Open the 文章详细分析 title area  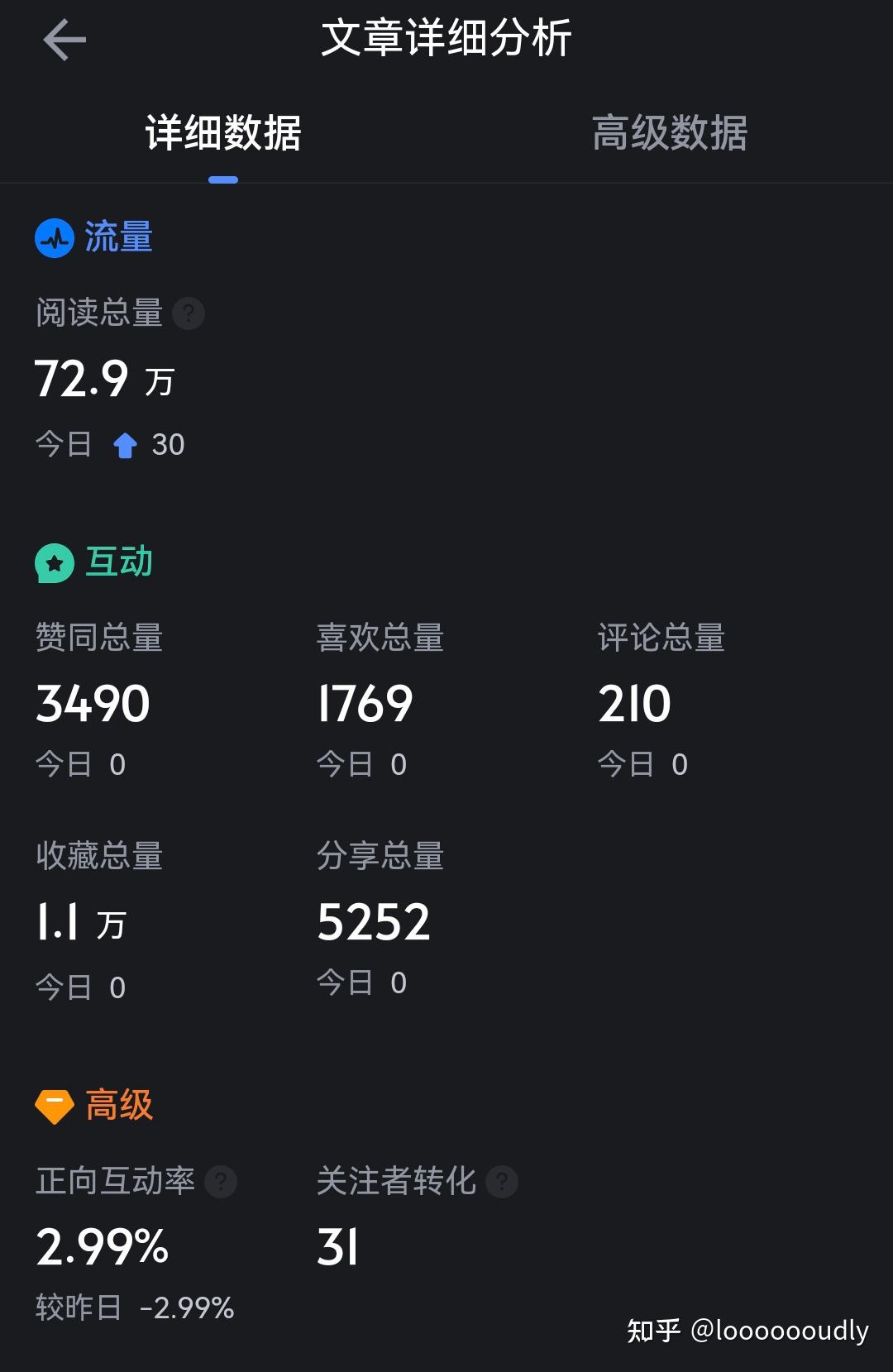(x=446, y=38)
